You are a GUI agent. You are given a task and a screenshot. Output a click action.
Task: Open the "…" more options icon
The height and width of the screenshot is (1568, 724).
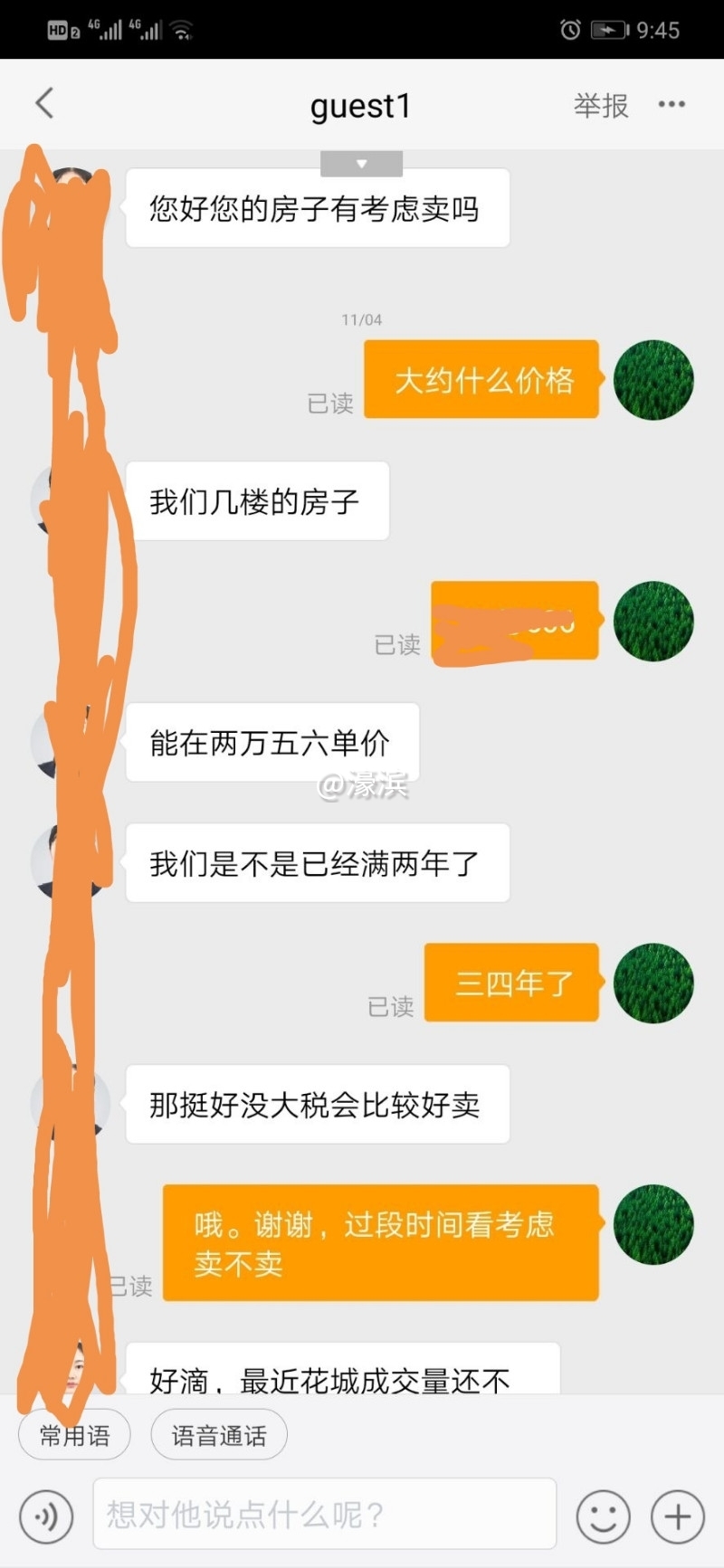pyautogui.click(x=671, y=104)
